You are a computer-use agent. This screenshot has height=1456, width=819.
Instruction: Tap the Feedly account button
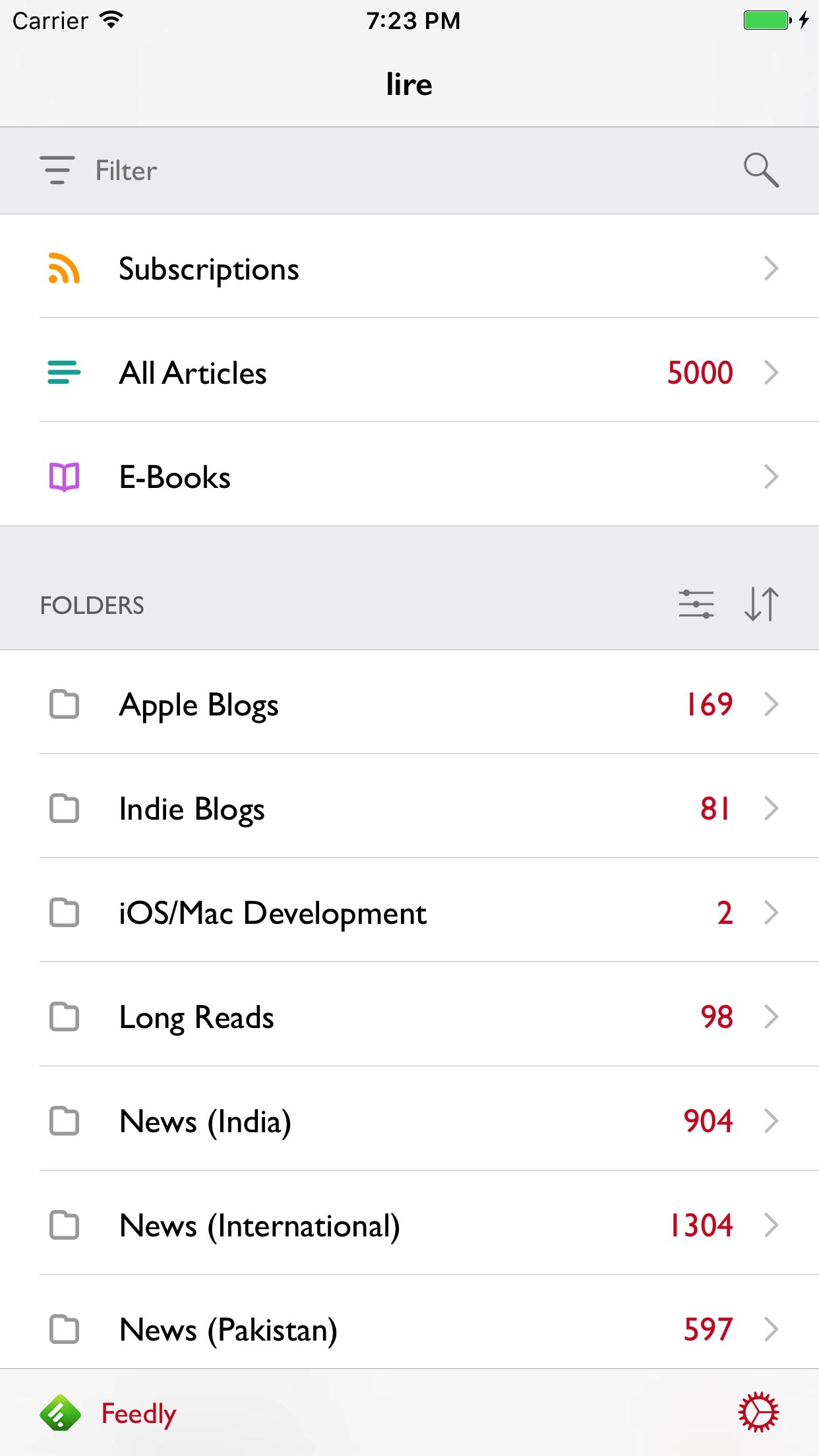coord(107,1413)
